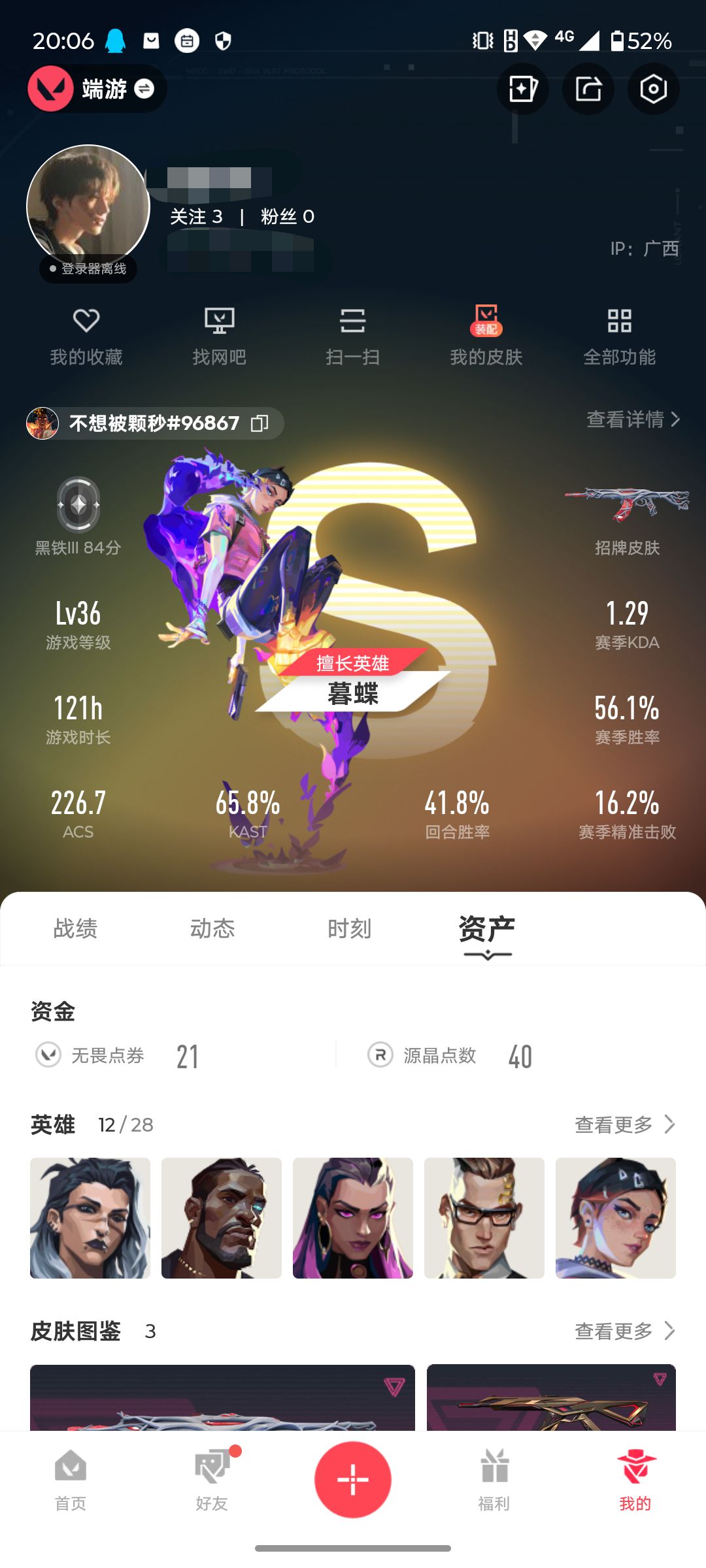Expand 查看更多 in the 英雄 section
706x1568 pixels.
point(618,1125)
